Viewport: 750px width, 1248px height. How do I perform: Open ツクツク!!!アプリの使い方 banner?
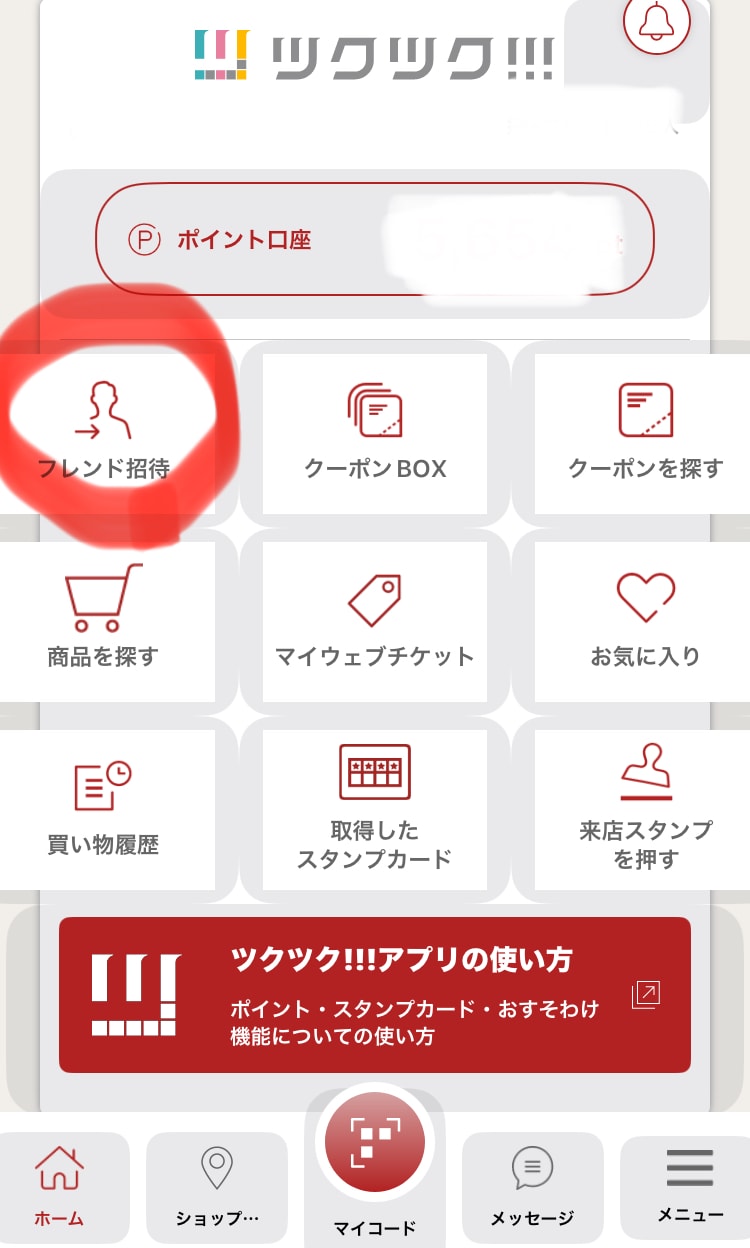coord(374,994)
